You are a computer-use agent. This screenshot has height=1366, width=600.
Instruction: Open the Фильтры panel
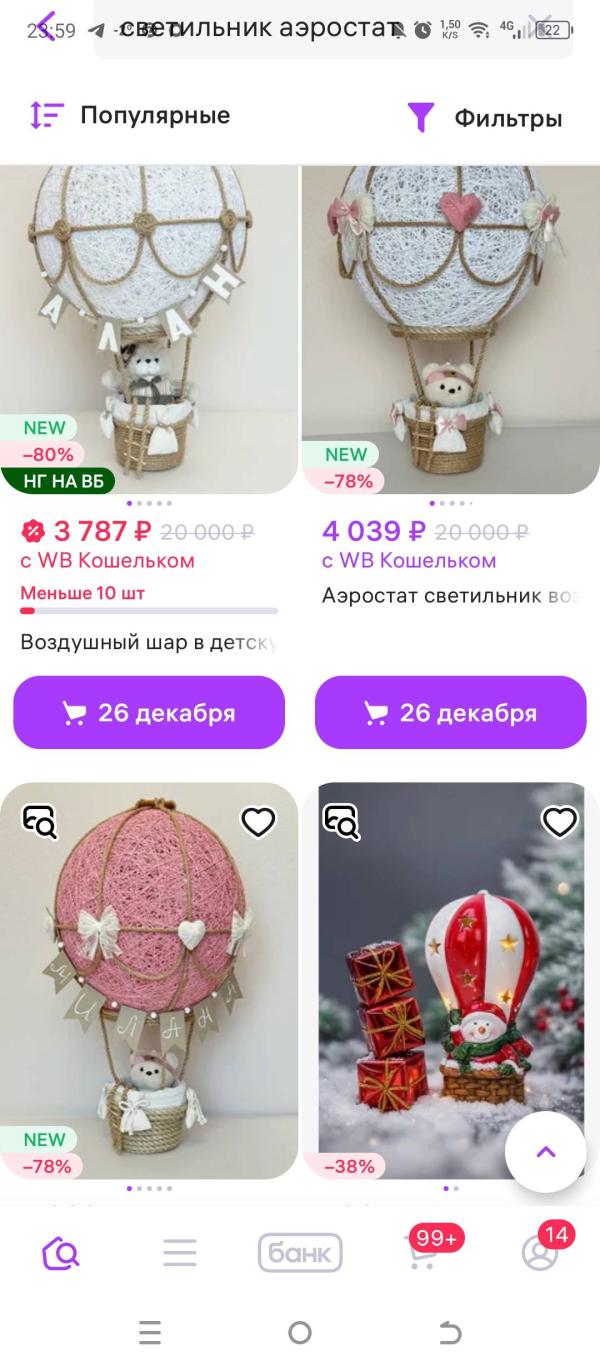(x=486, y=118)
